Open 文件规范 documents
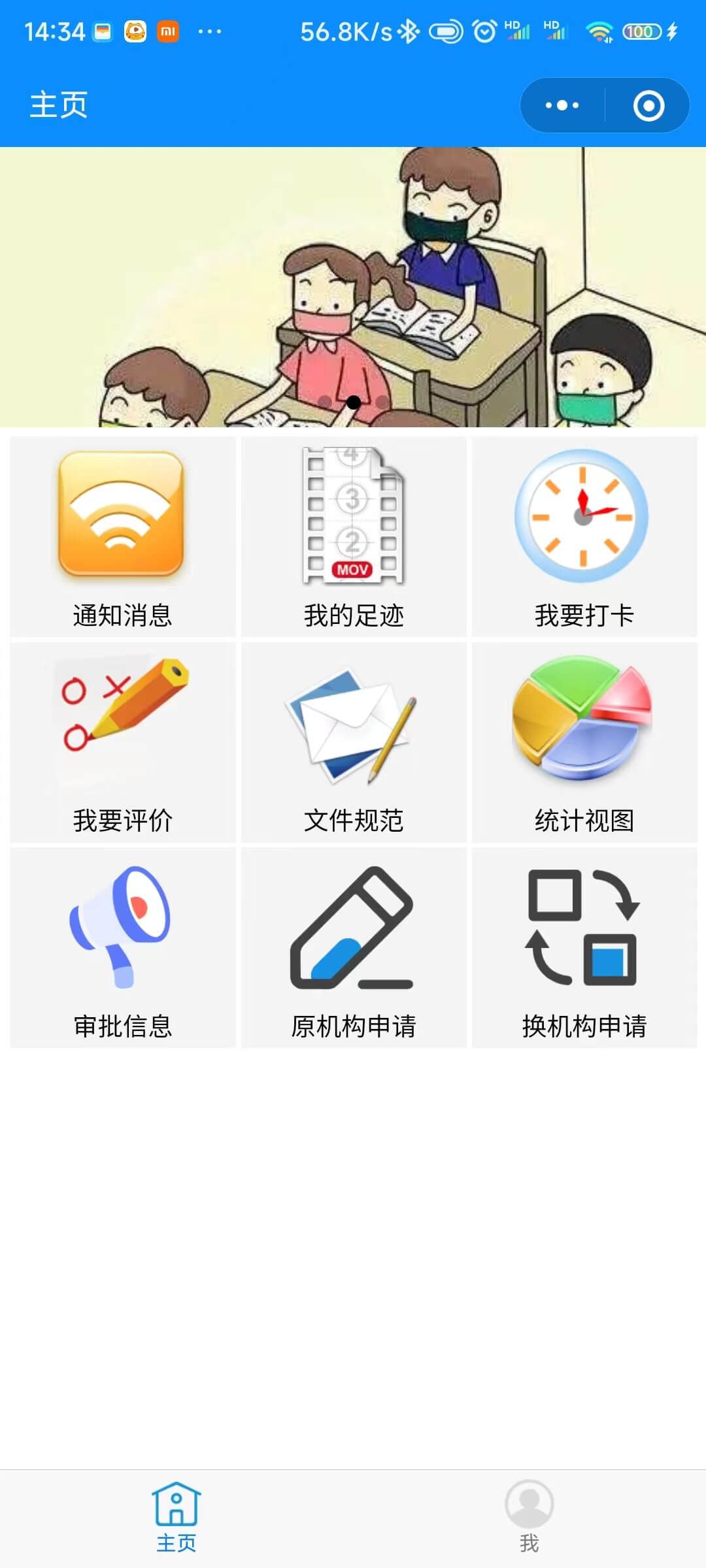Image resolution: width=706 pixels, height=1568 pixels. 354,742
